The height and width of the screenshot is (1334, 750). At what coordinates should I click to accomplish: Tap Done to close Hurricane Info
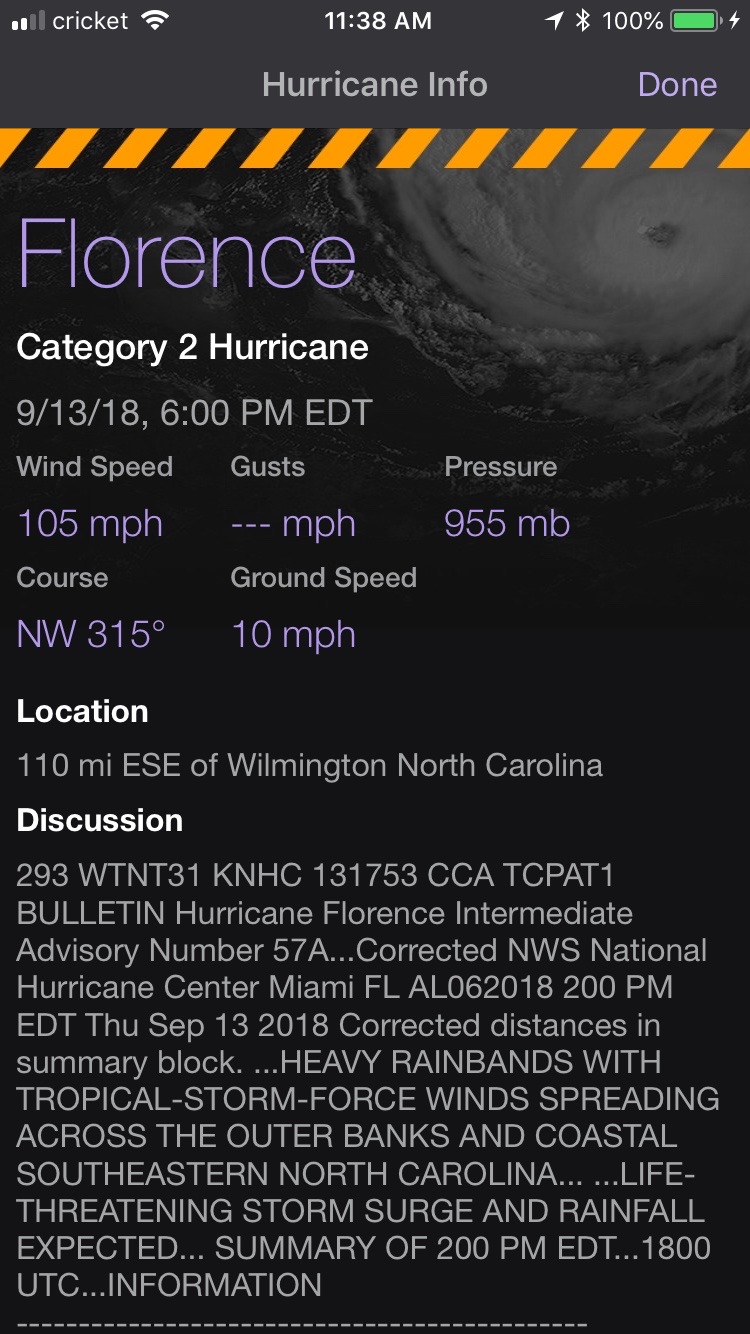tap(677, 85)
